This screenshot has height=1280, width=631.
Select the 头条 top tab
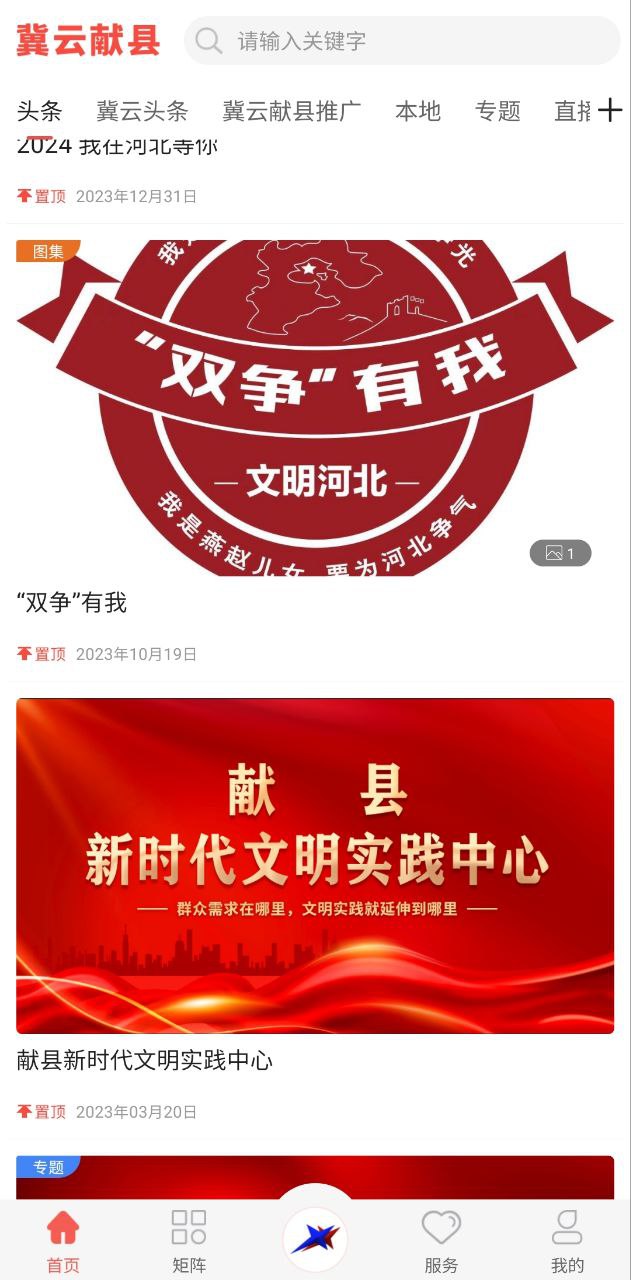pos(40,111)
